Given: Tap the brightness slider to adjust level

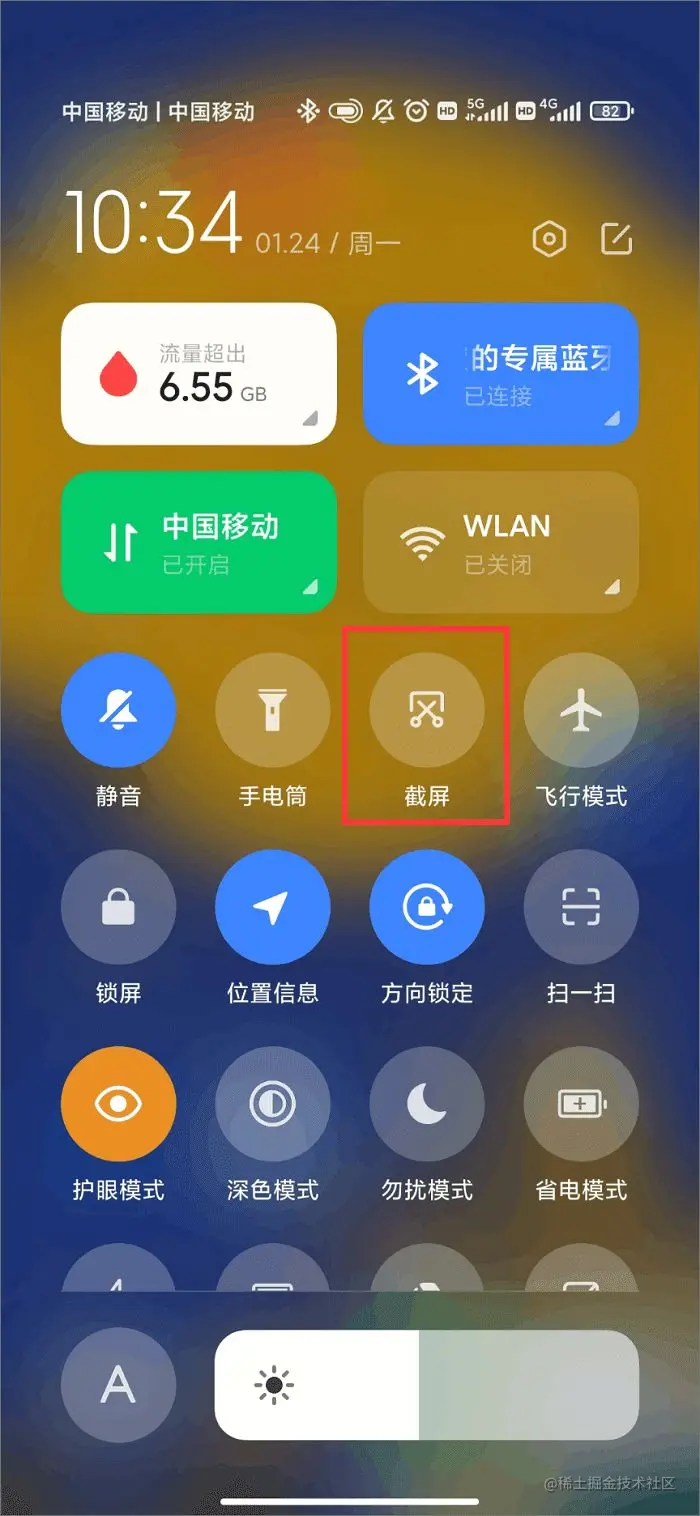Looking at the screenshot, I should pyautogui.click(x=427, y=1385).
